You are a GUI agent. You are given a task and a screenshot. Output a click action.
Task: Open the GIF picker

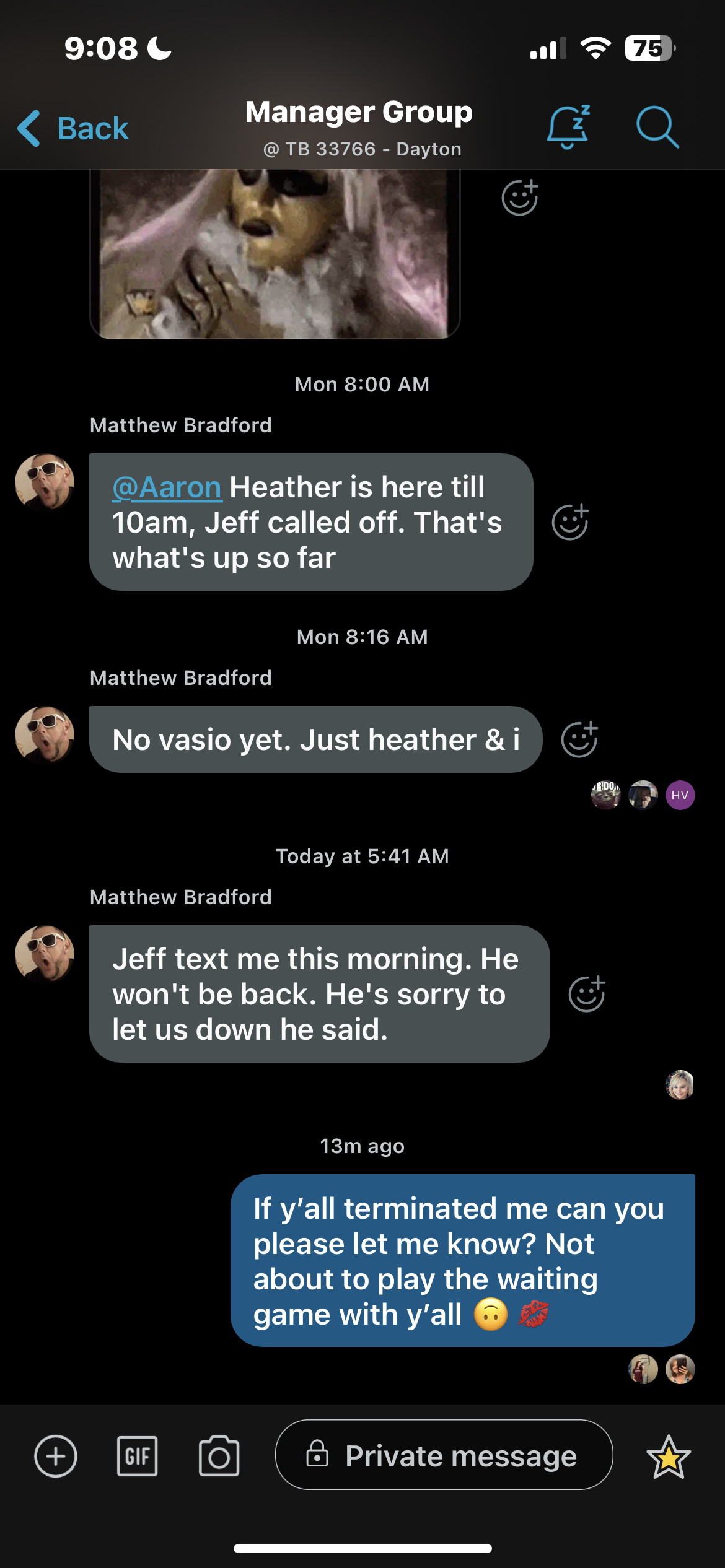pos(137,1456)
